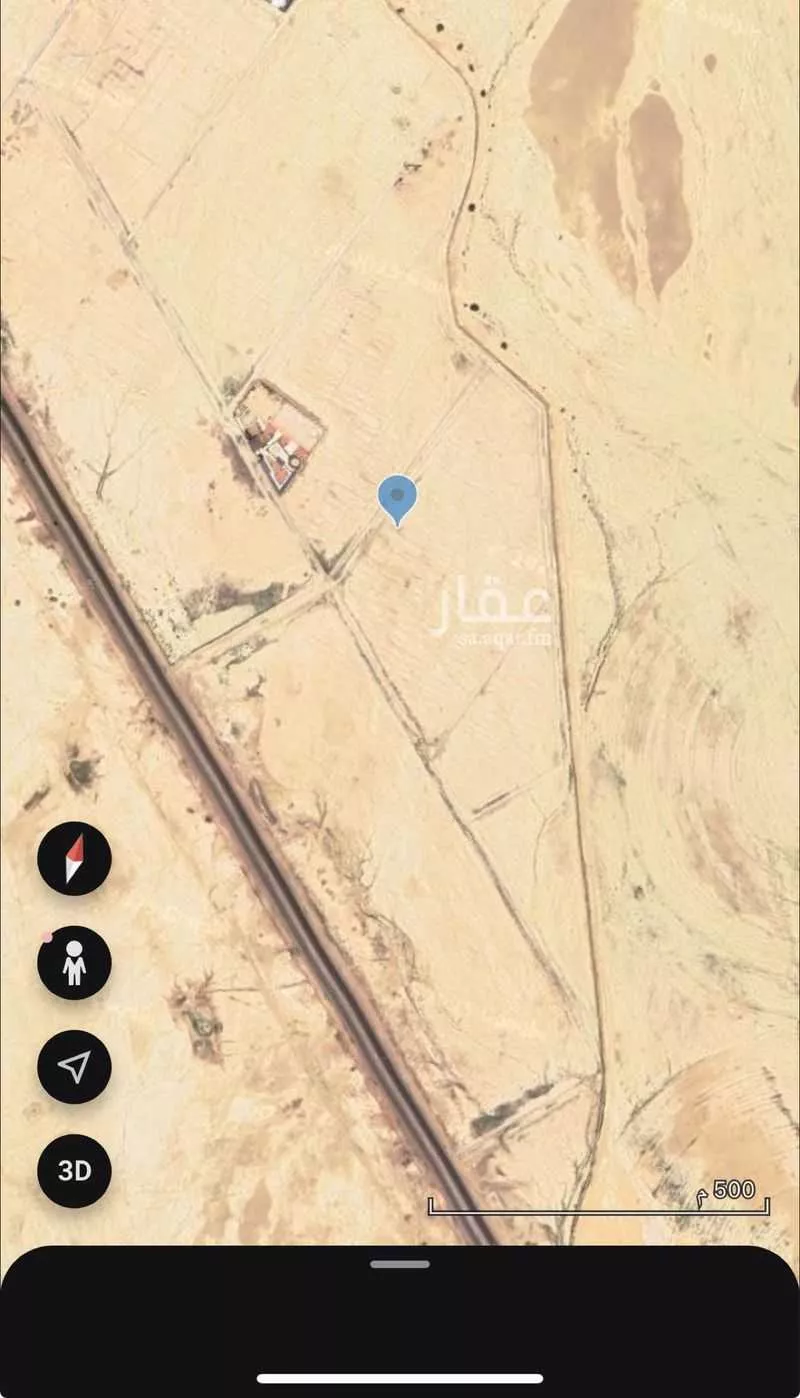The width and height of the screenshot is (800, 1398).
Task: Select the blue location pin on the map
Action: 397,498
